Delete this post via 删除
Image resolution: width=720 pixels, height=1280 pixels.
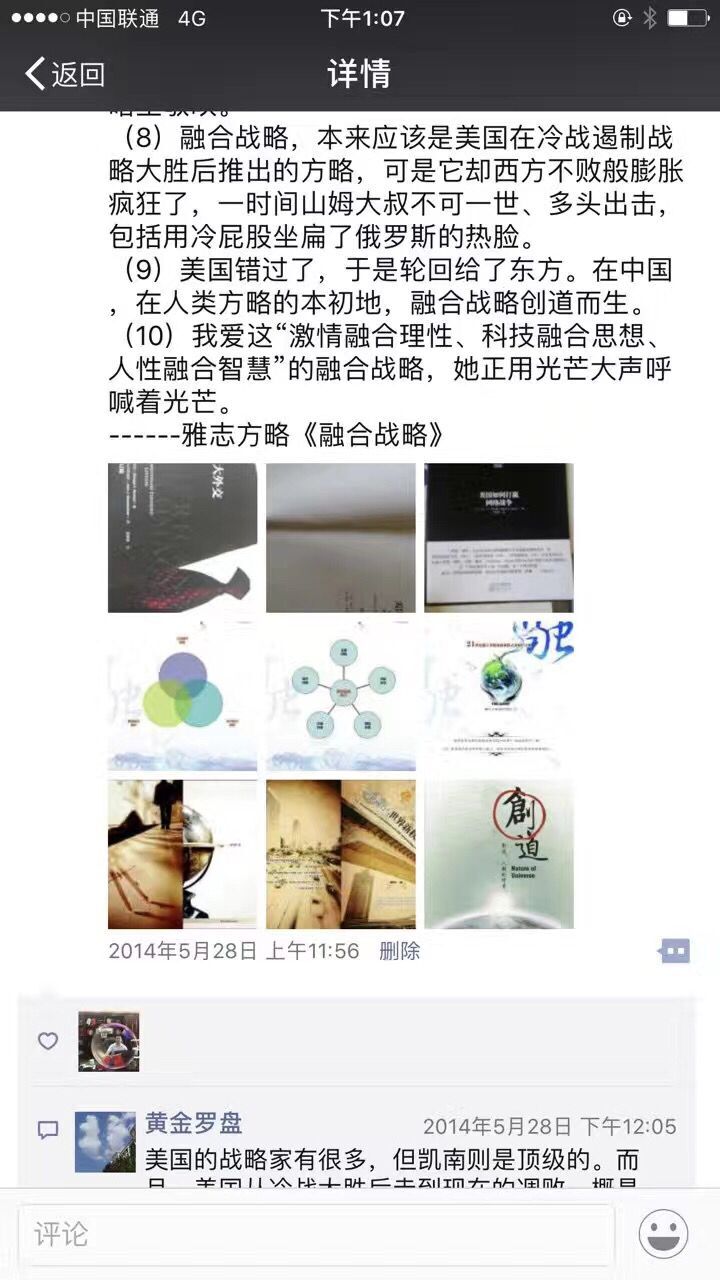pos(399,951)
